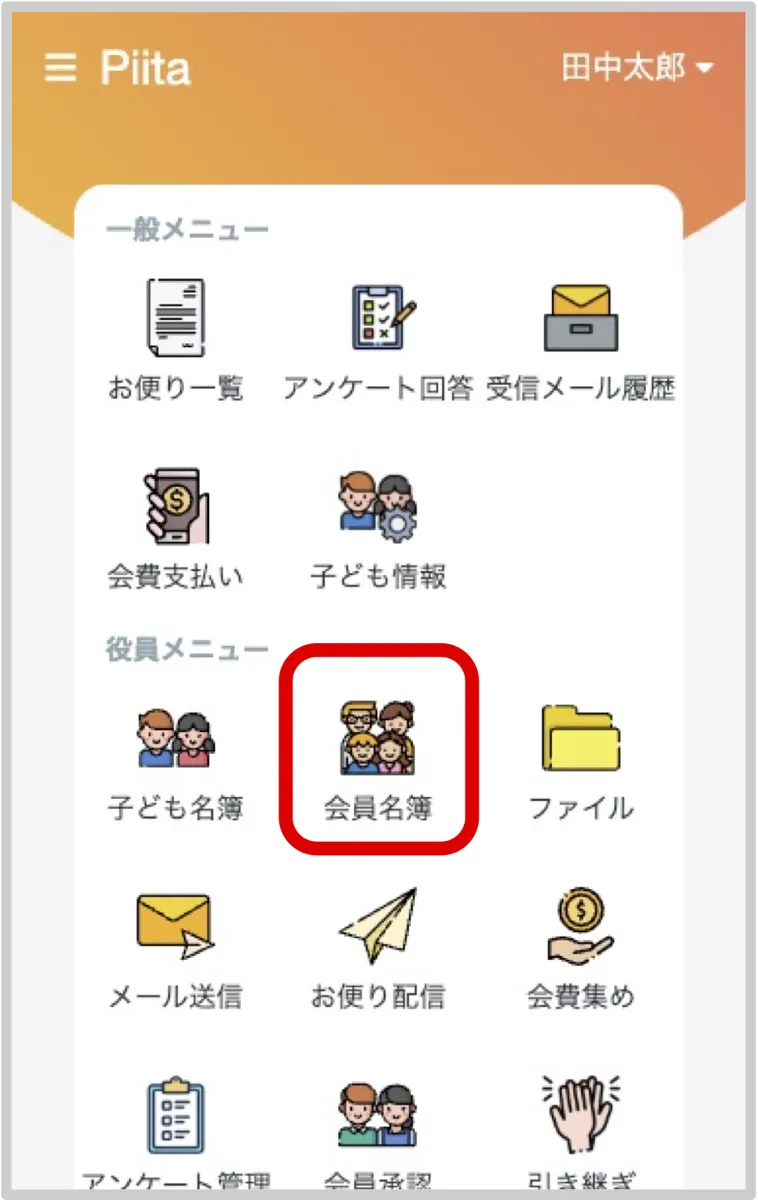Open the ファイル folder
The image size is (758, 1200).
click(x=580, y=758)
